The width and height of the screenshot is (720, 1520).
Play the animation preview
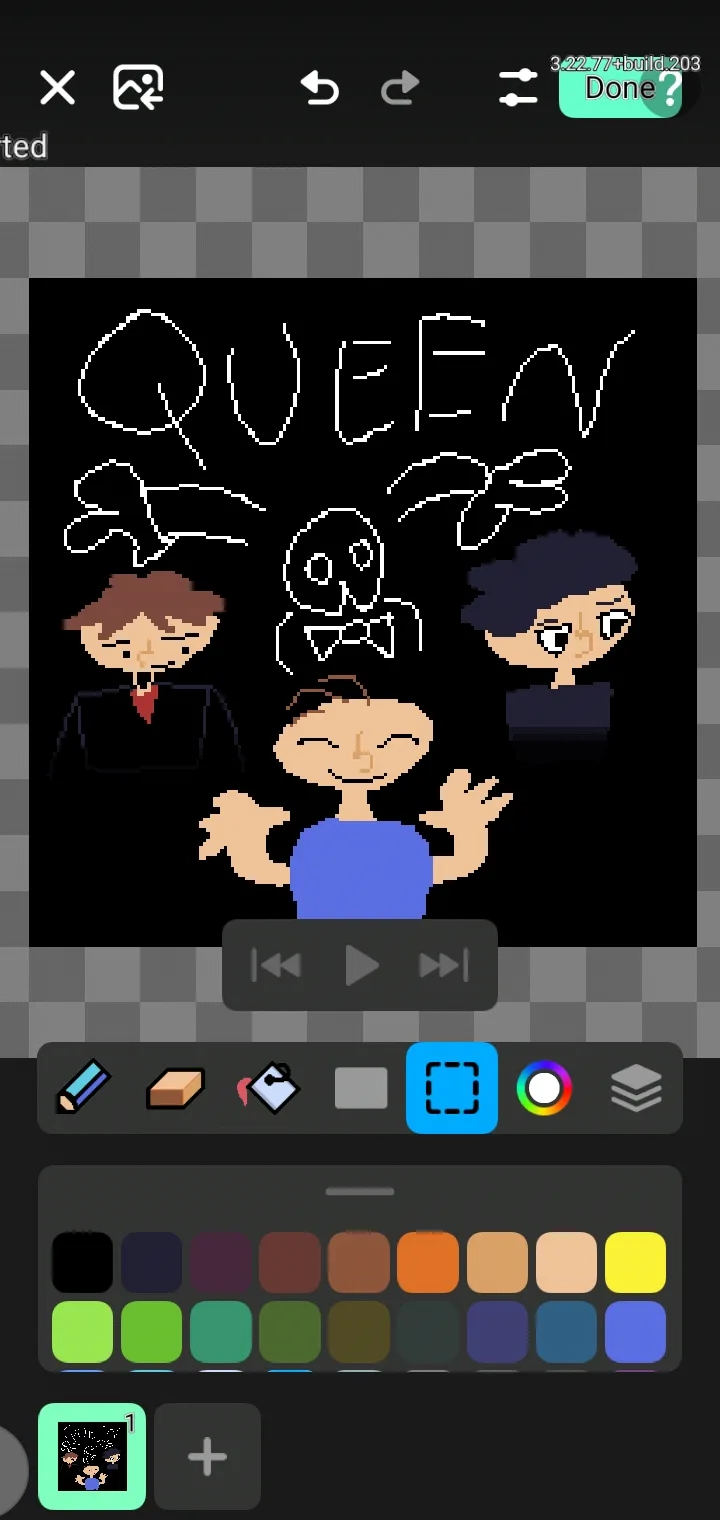[360, 965]
